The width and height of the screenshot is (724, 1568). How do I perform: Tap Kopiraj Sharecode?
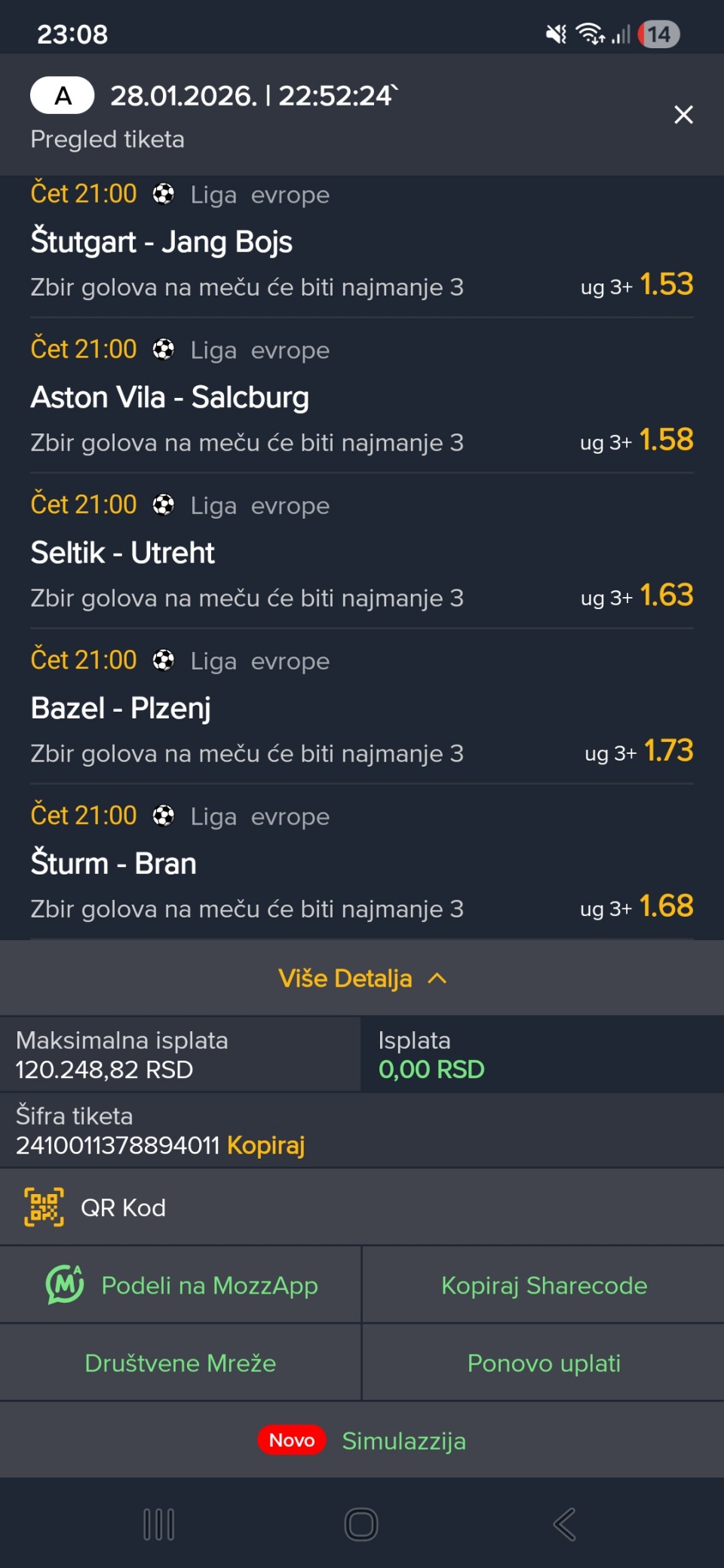click(x=544, y=1285)
